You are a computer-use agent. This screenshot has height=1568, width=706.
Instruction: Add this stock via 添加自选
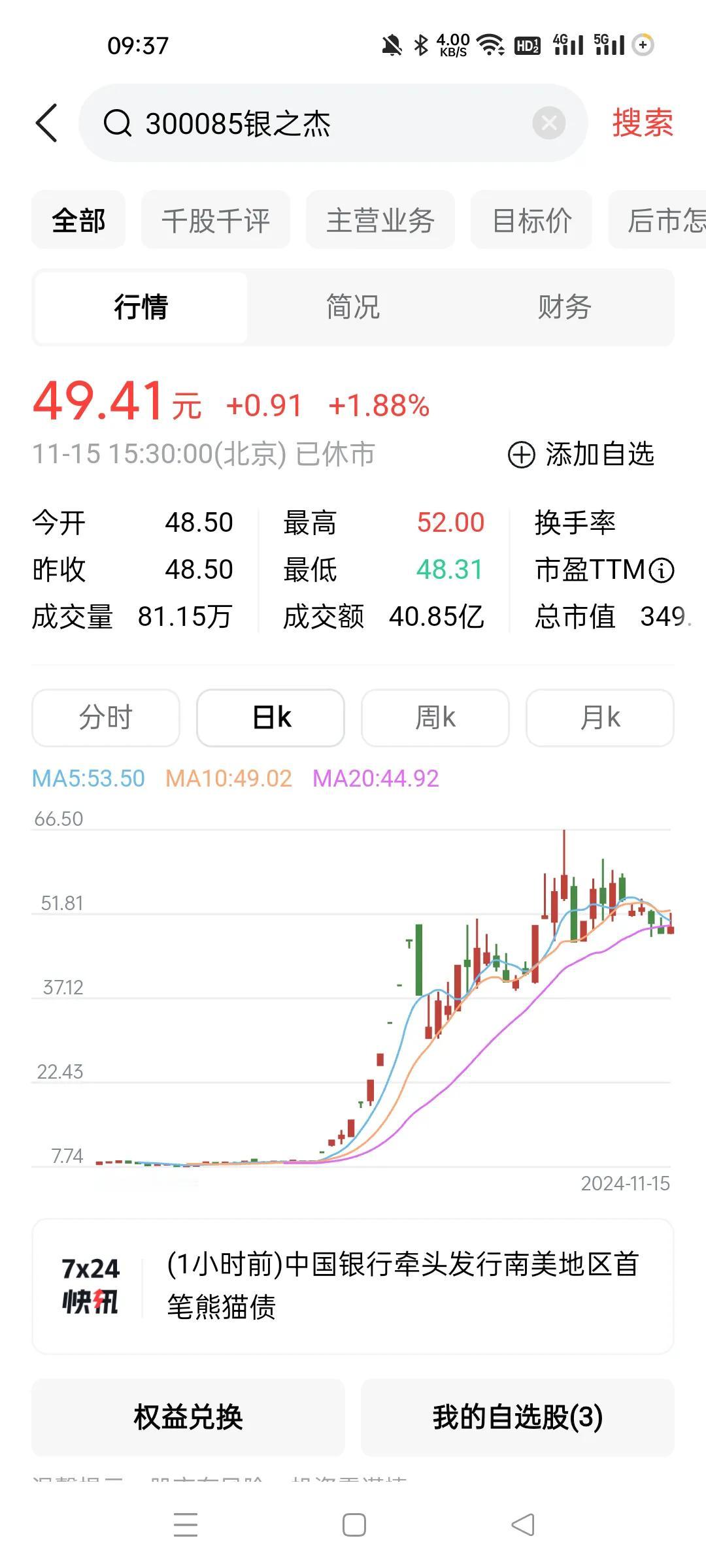(x=581, y=454)
